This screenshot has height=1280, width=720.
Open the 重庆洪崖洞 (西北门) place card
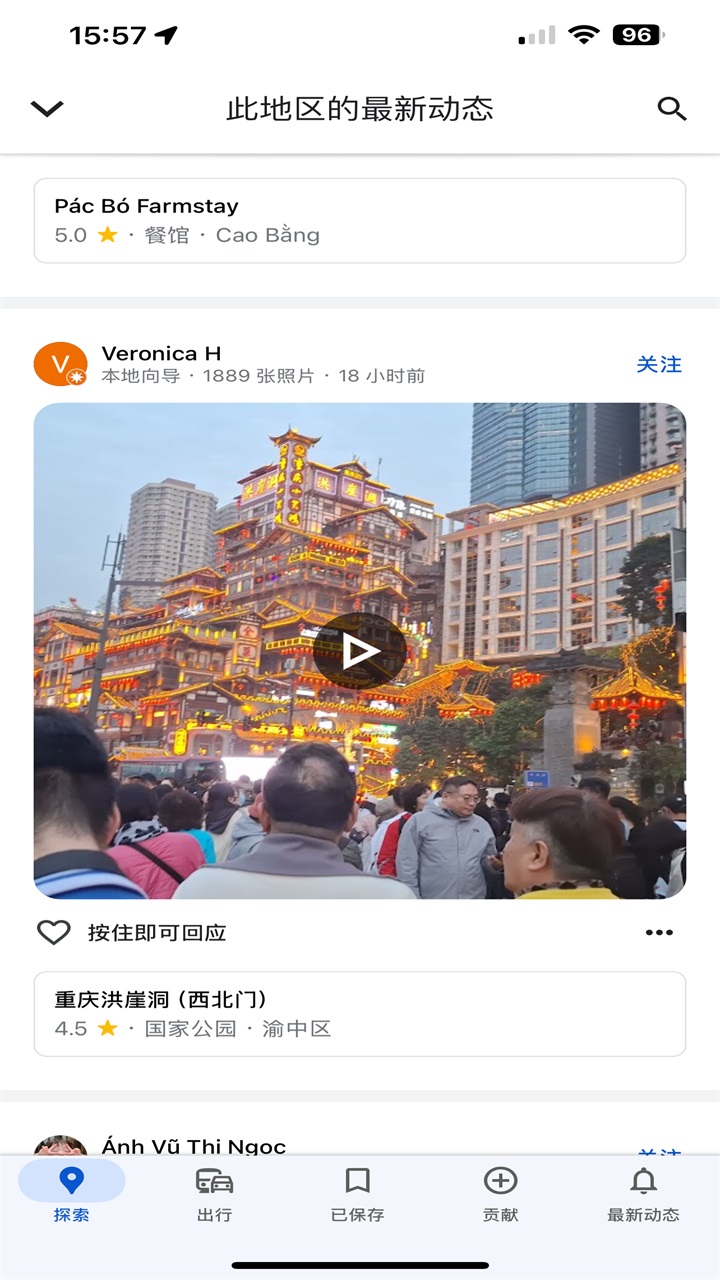pyautogui.click(x=360, y=1014)
